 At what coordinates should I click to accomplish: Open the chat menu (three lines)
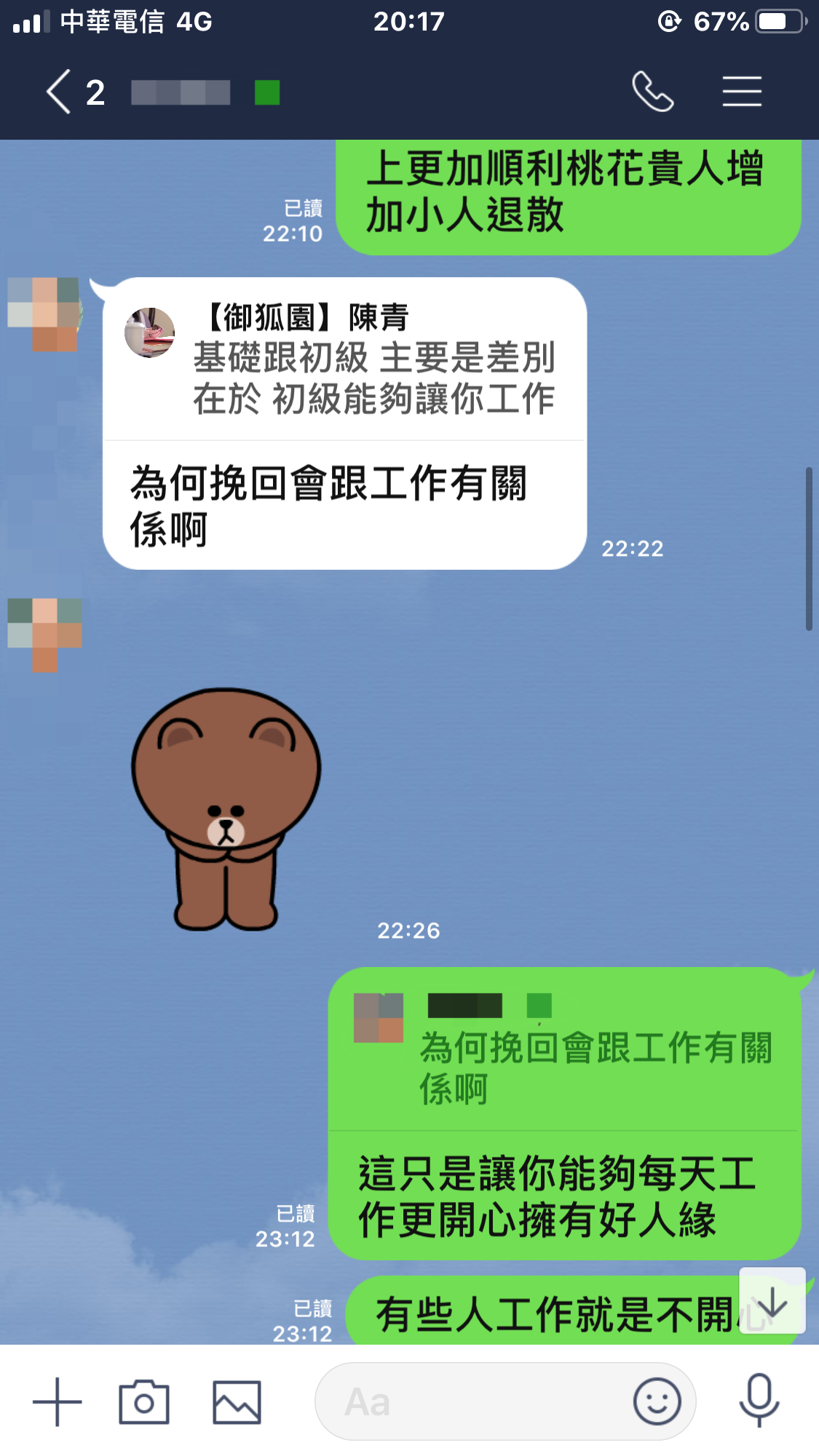click(742, 92)
